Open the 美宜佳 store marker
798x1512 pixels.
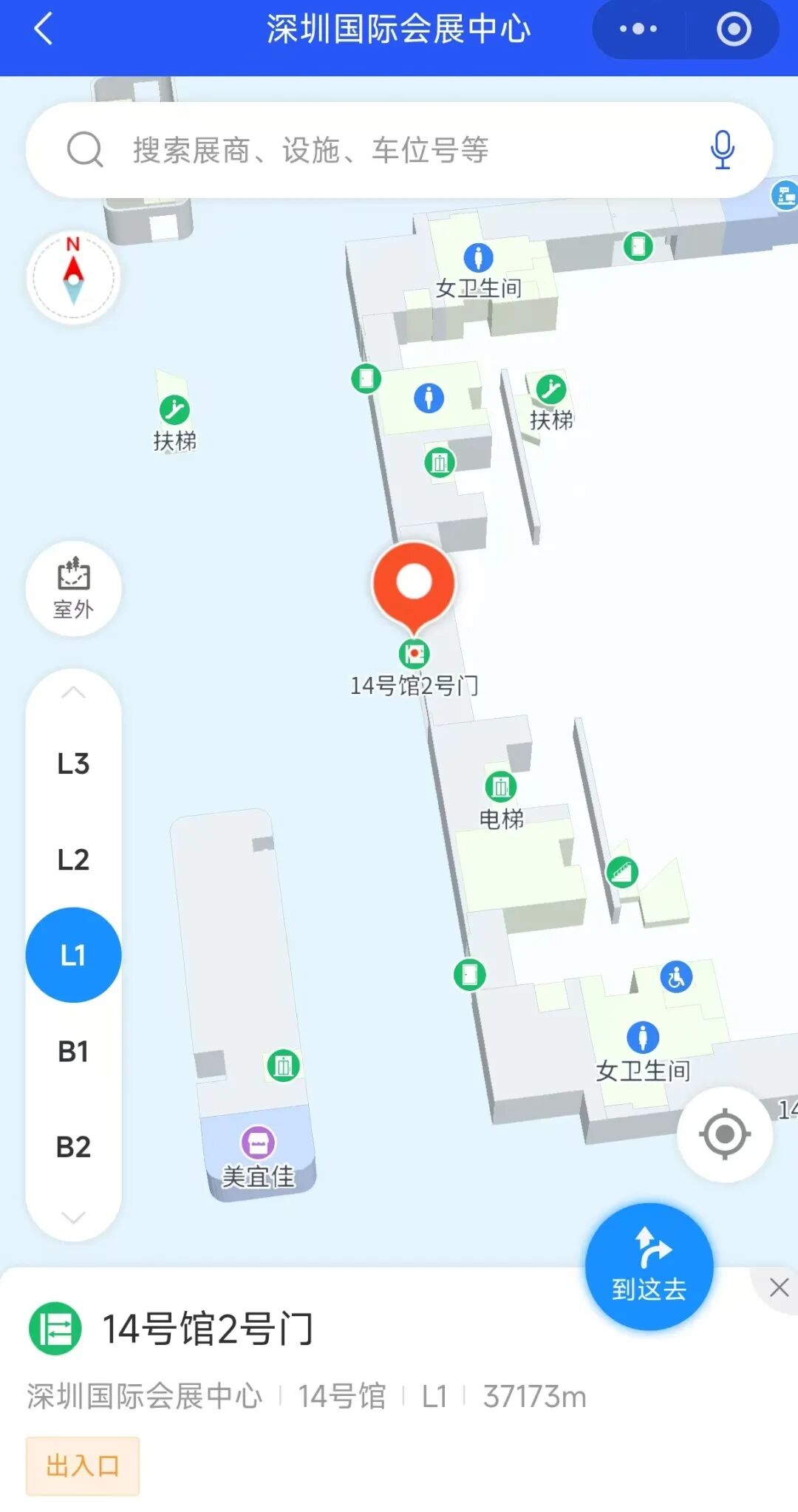pyautogui.click(x=256, y=1142)
